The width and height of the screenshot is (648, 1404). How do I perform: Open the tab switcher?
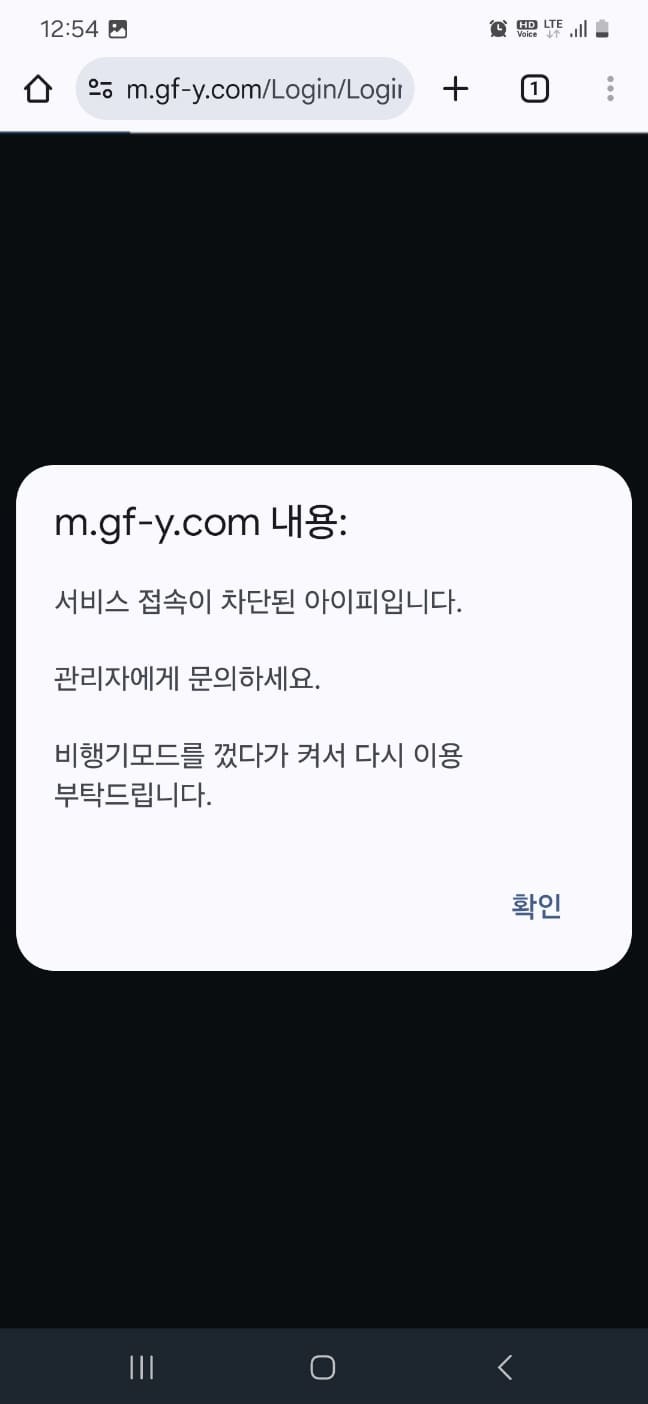click(534, 89)
